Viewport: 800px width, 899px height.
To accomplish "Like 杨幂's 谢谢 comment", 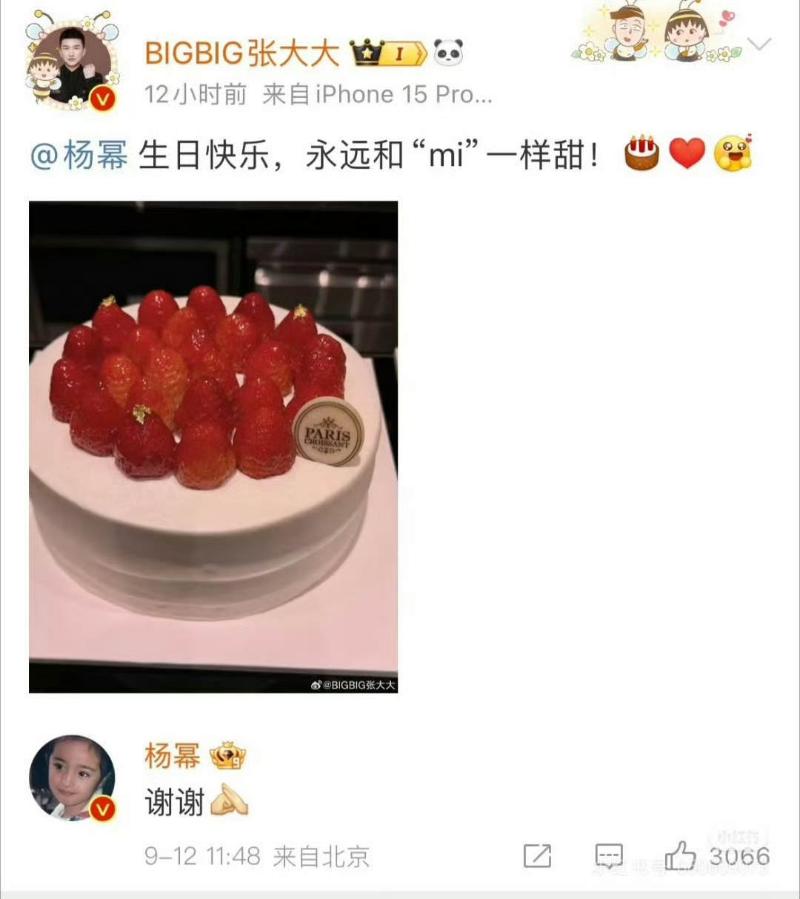I will [x=681, y=855].
